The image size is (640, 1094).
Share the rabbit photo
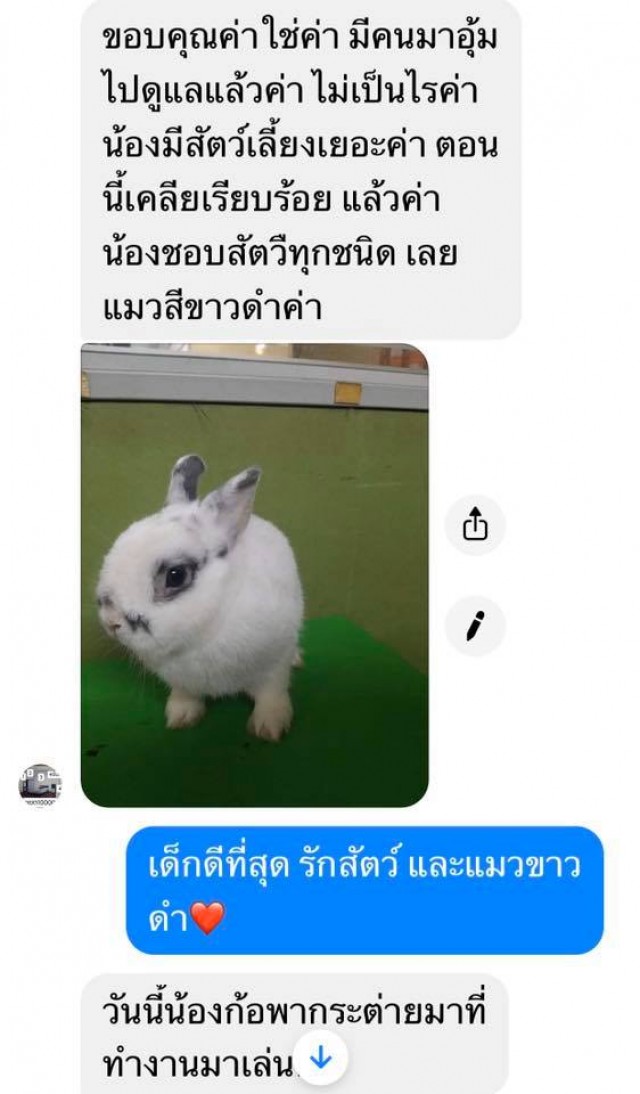tap(475, 525)
